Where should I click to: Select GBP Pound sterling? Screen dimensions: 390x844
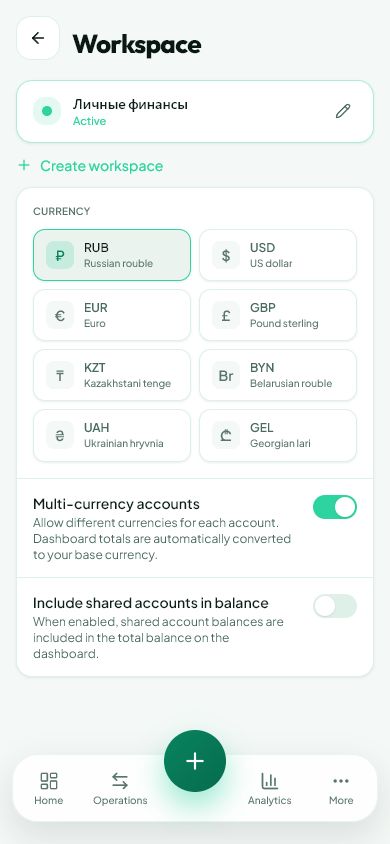(x=278, y=315)
